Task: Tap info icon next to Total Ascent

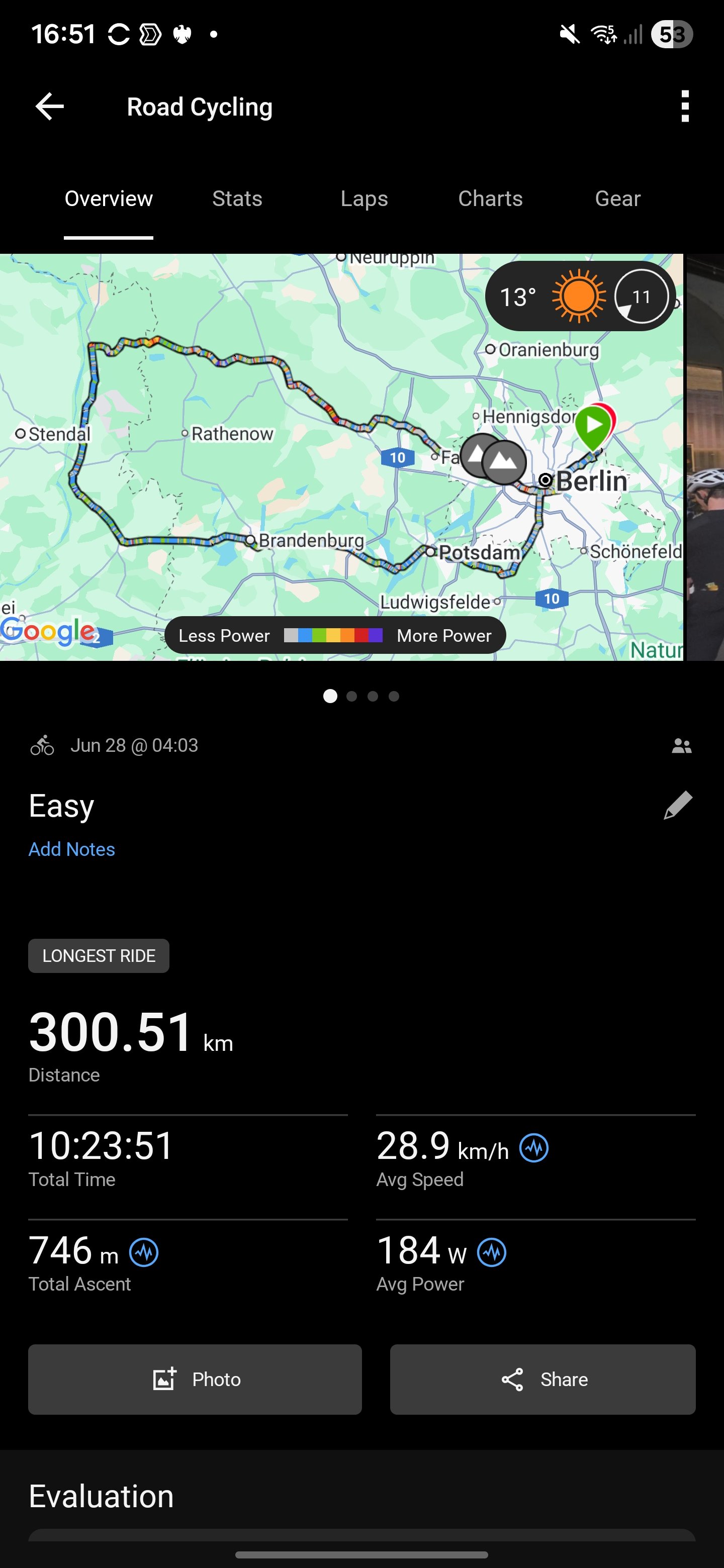Action: click(144, 1253)
